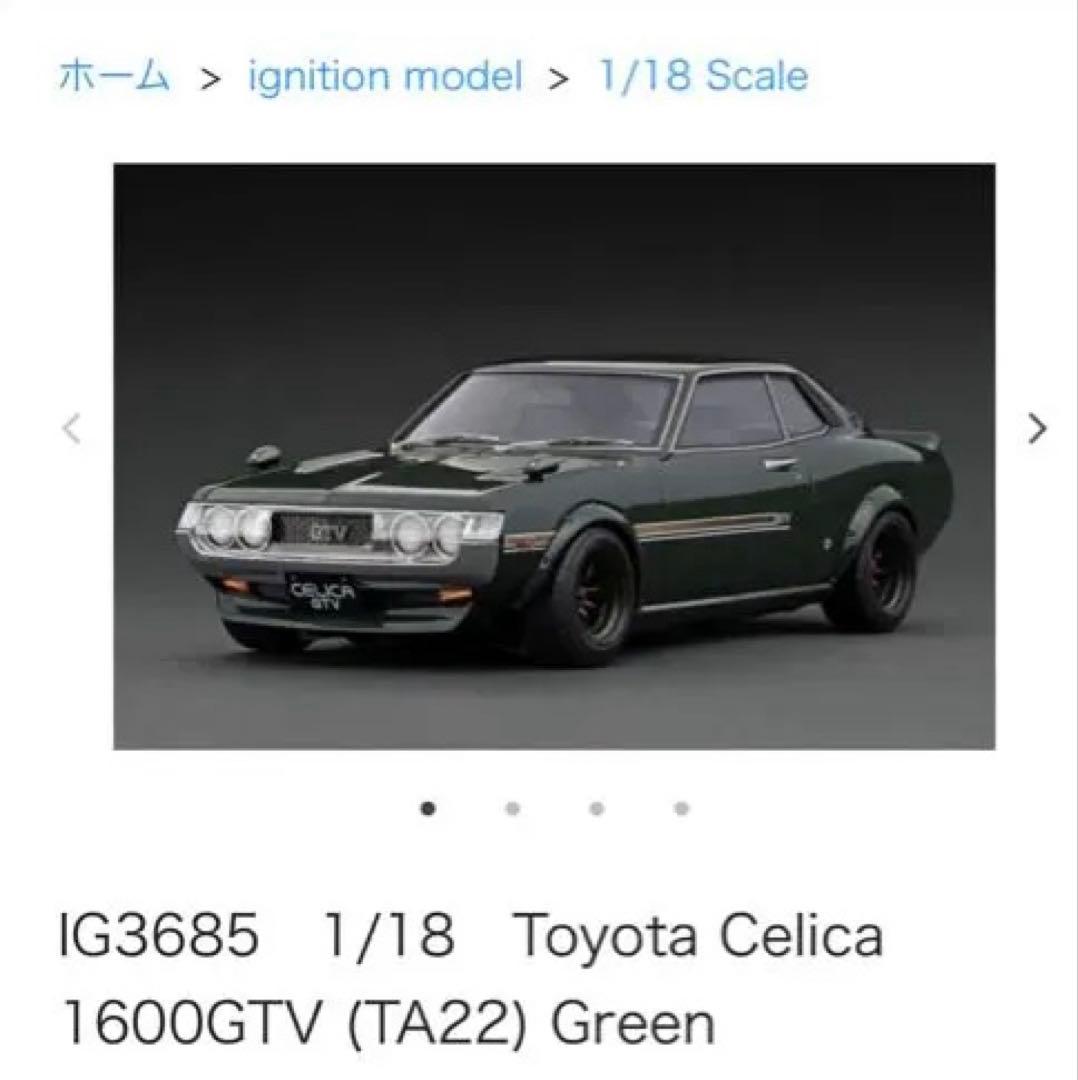Open the 1/18 Scale category
The width and height of the screenshot is (1078, 1080).
702,76
